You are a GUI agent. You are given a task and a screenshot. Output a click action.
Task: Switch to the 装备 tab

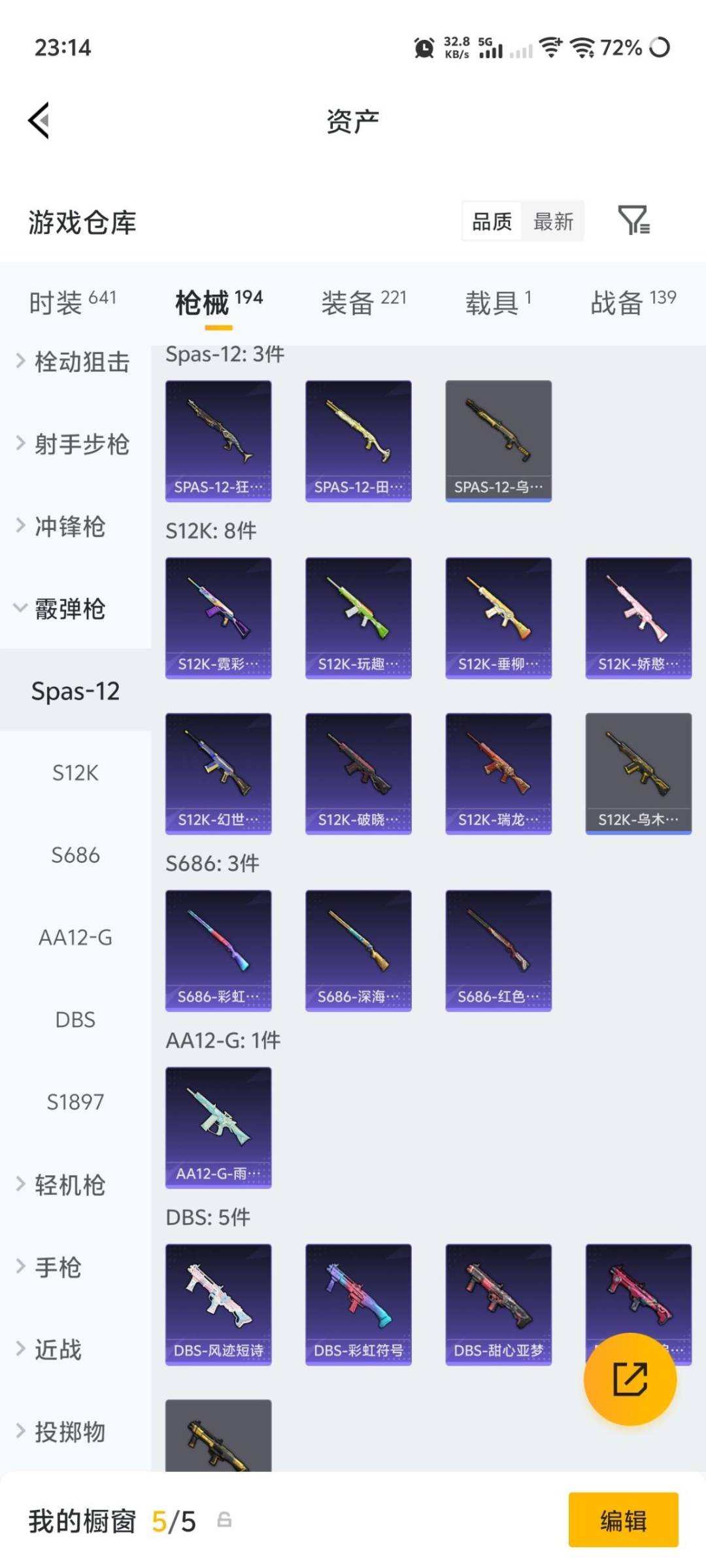363,302
